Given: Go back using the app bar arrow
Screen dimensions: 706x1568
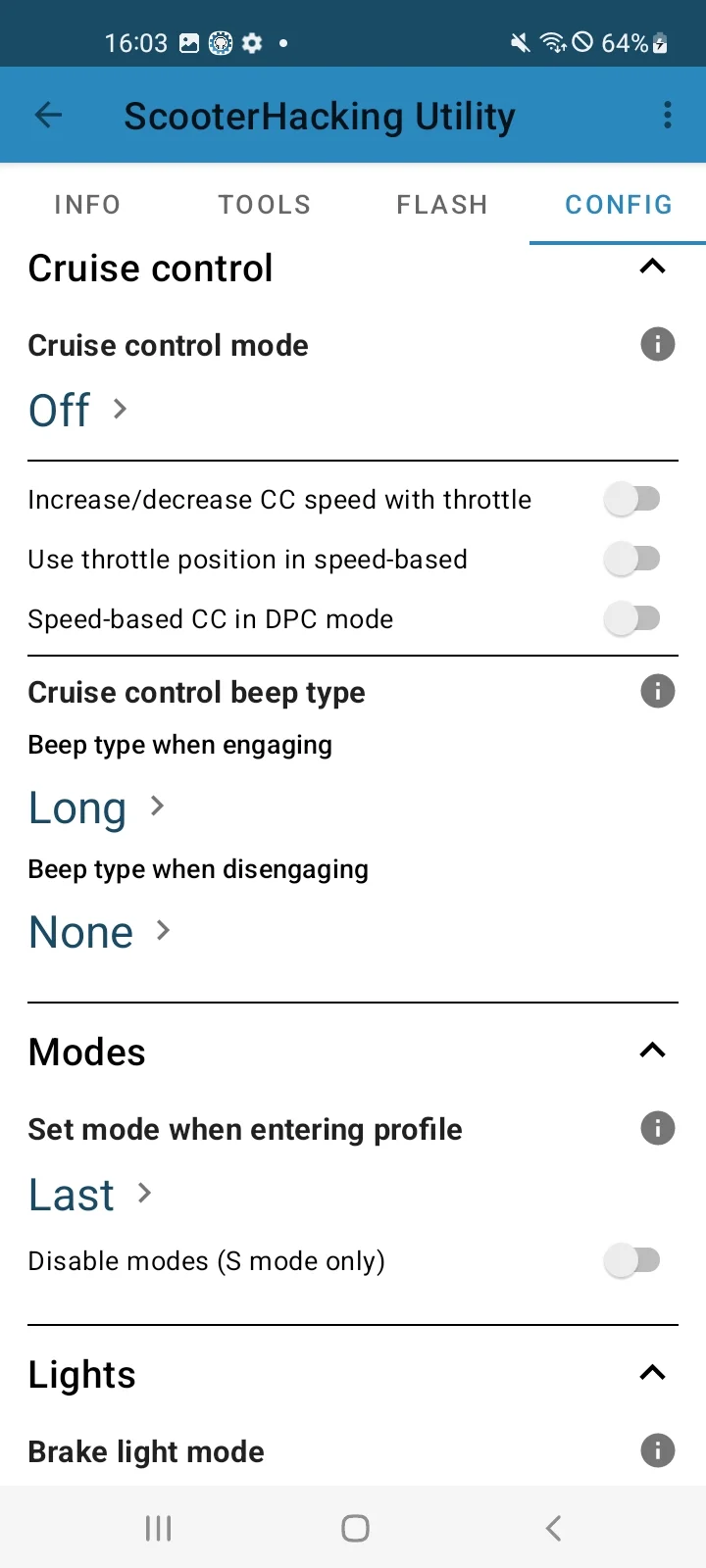Looking at the screenshot, I should point(48,116).
